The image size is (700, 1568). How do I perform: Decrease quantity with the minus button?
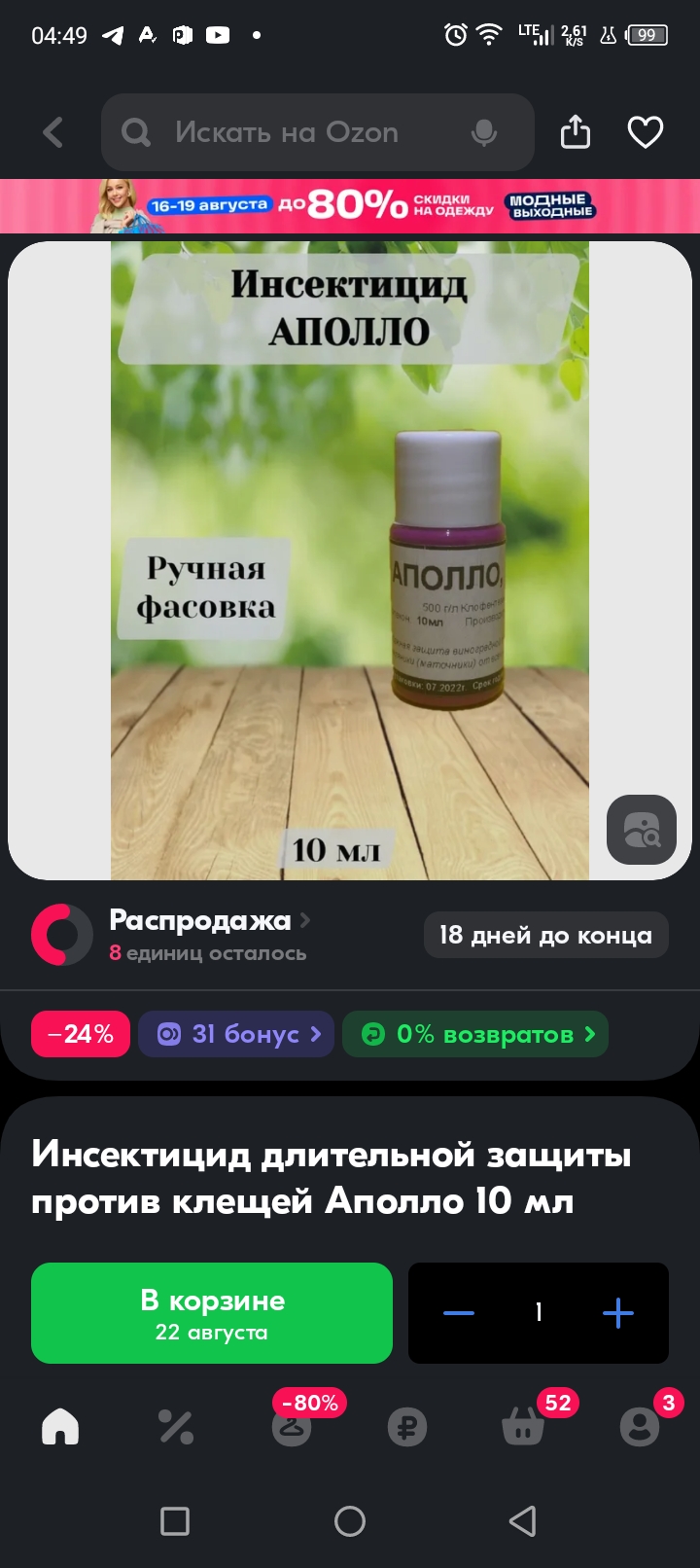tap(458, 1313)
